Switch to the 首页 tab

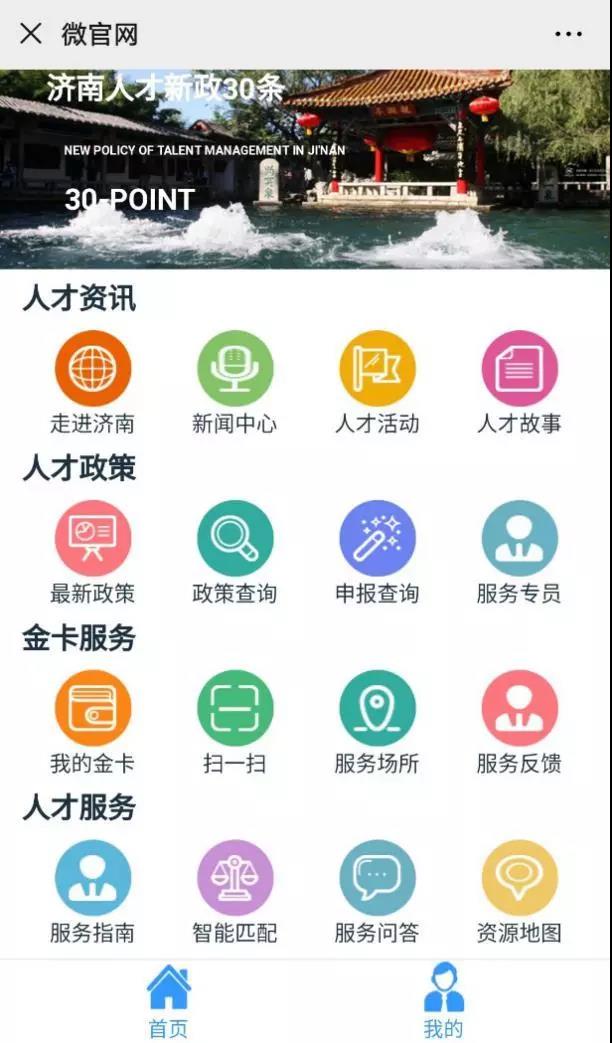(168, 1000)
